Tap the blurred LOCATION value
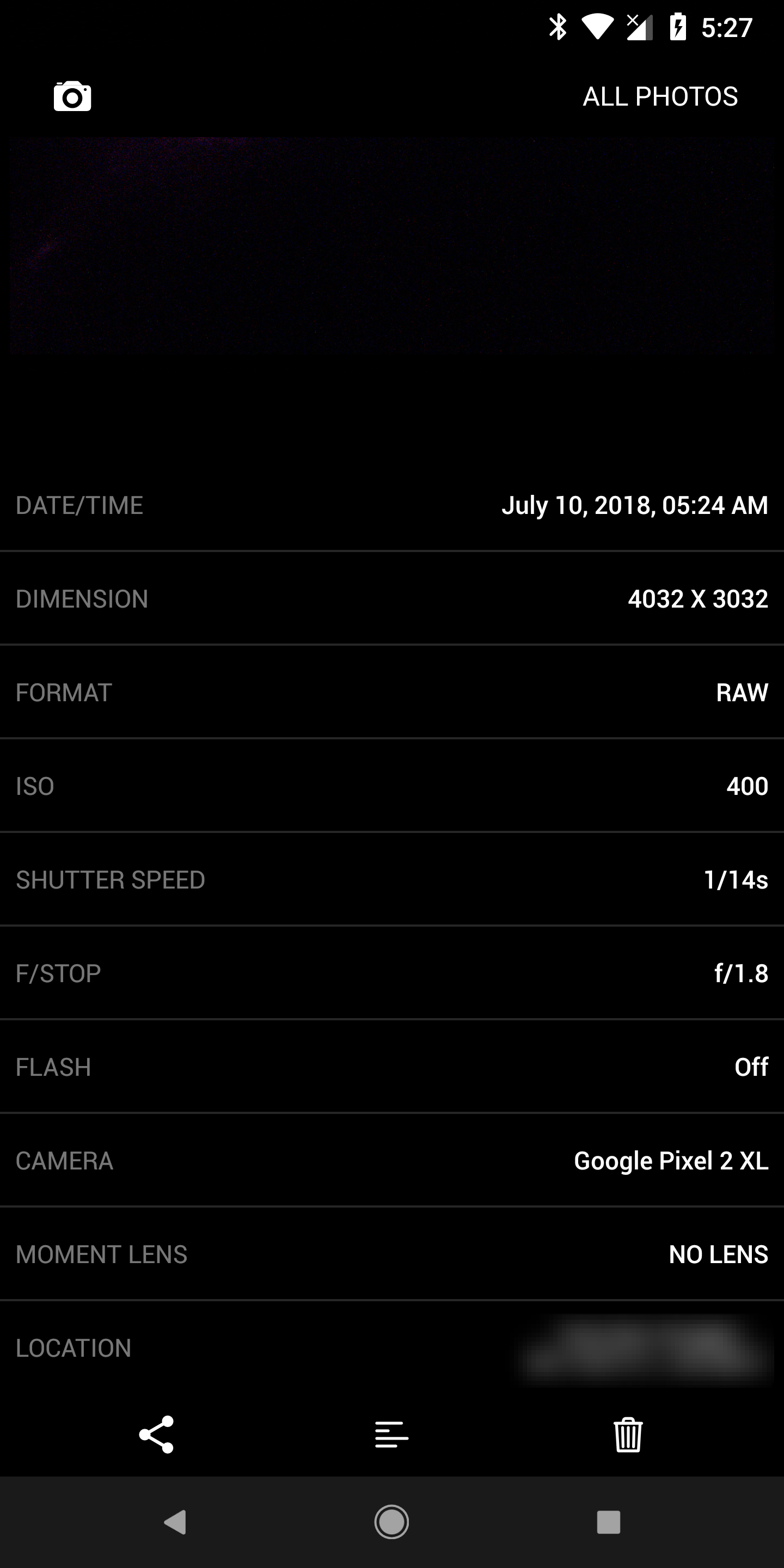This screenshot has width=784, height=1568. pos(639,1347)
